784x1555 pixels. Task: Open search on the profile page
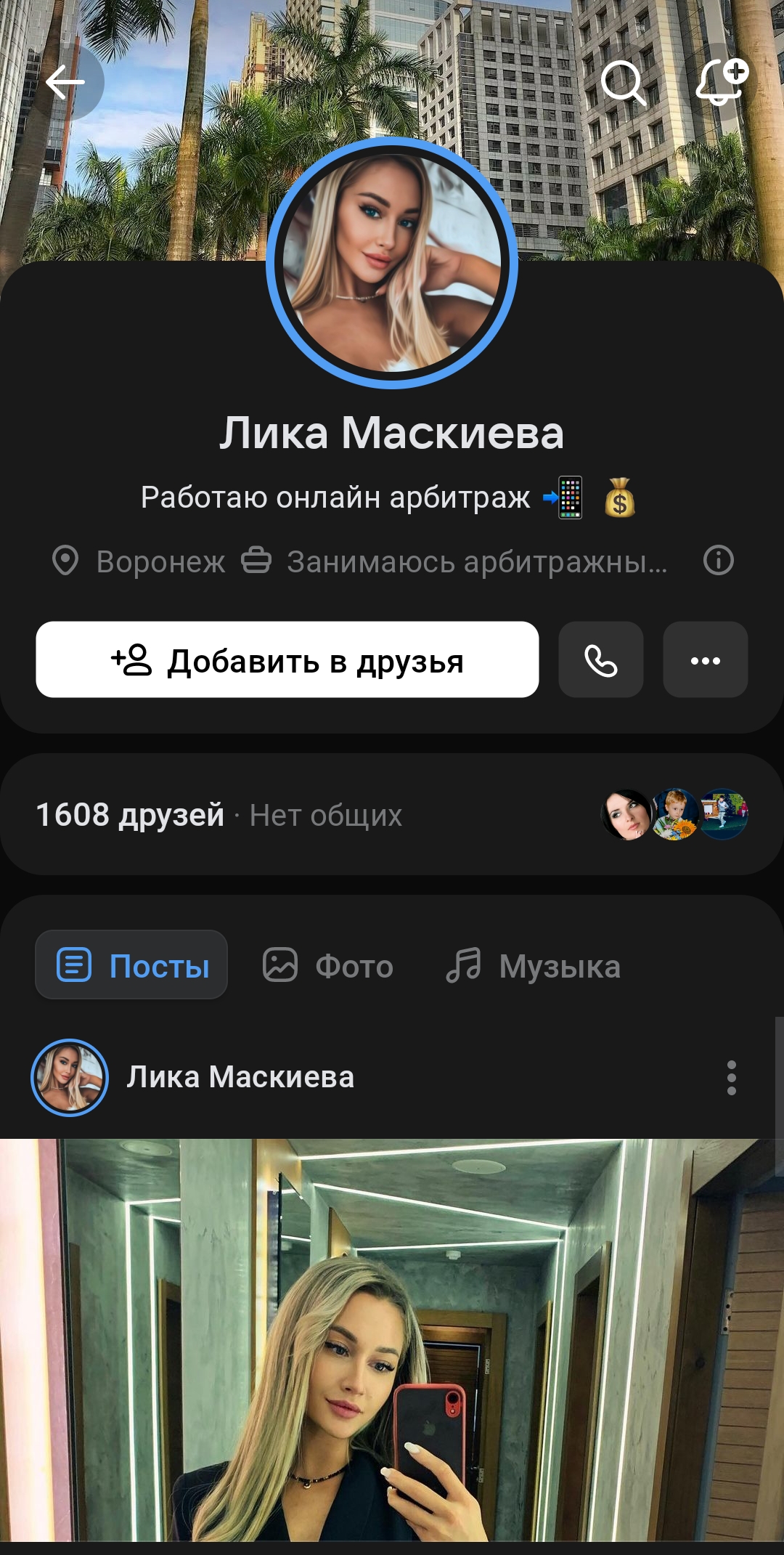[624, 84]
